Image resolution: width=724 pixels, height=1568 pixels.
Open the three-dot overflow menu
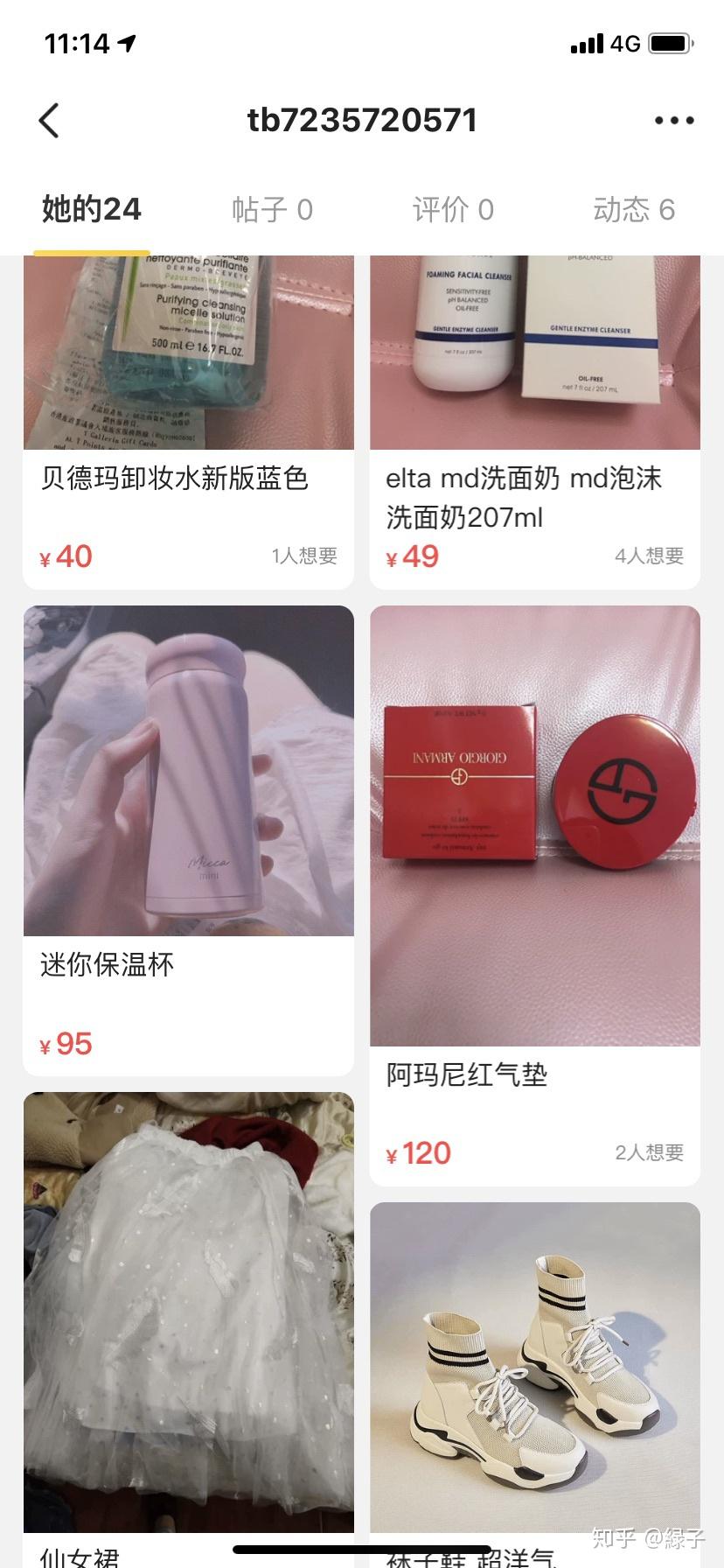tap(674, 121)
